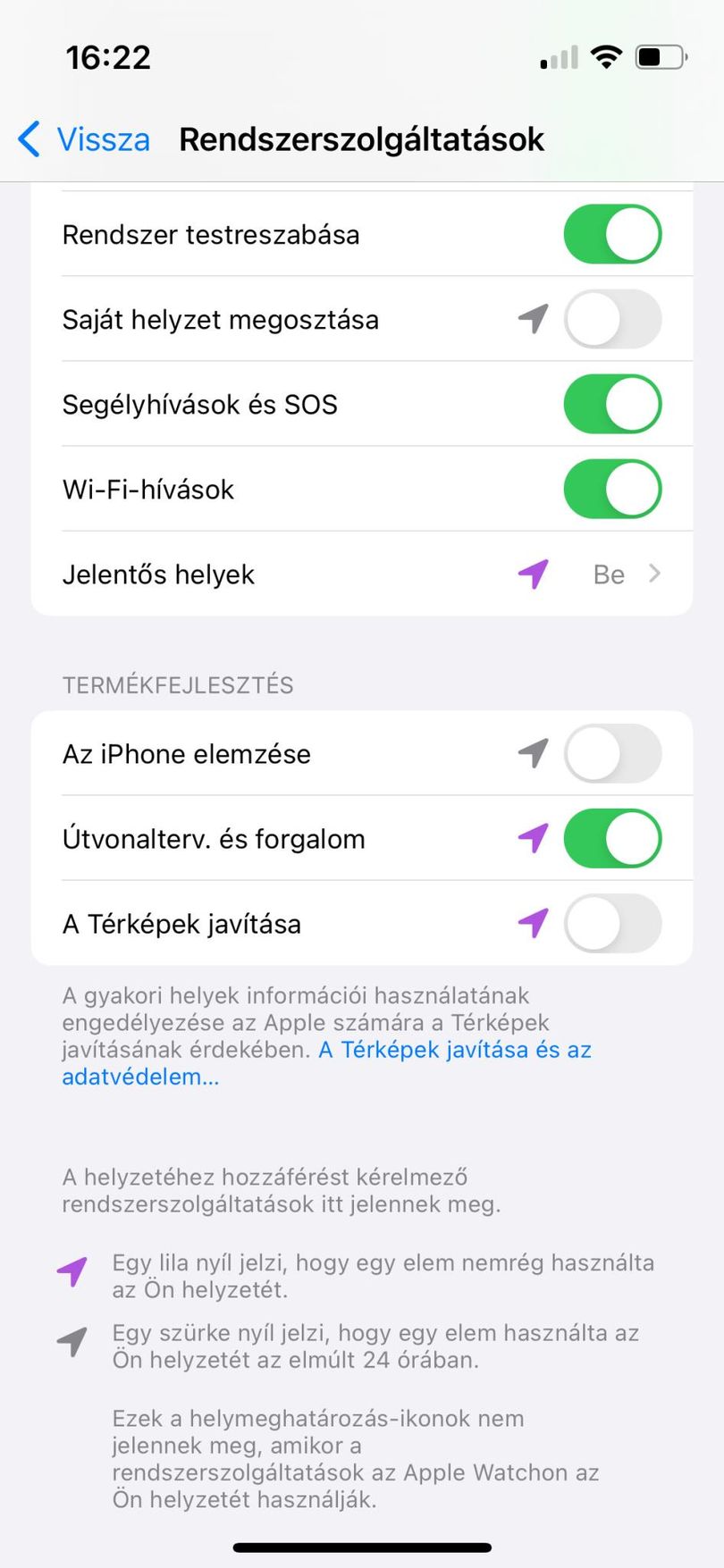
Task: Turn off Útvonalterv. és forgalom
Action: pyautogui.click(x=612, y=838)
